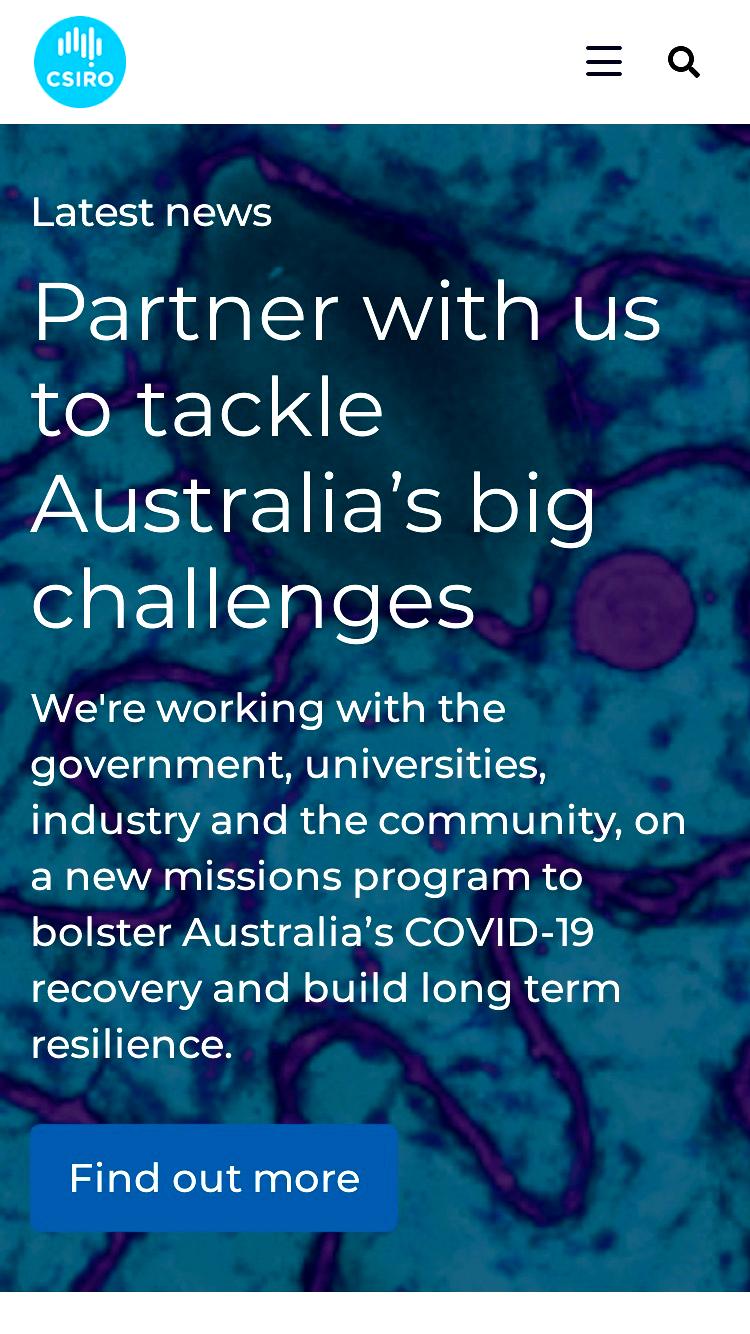Open the hamburger navigation menu

coord(604,61)
